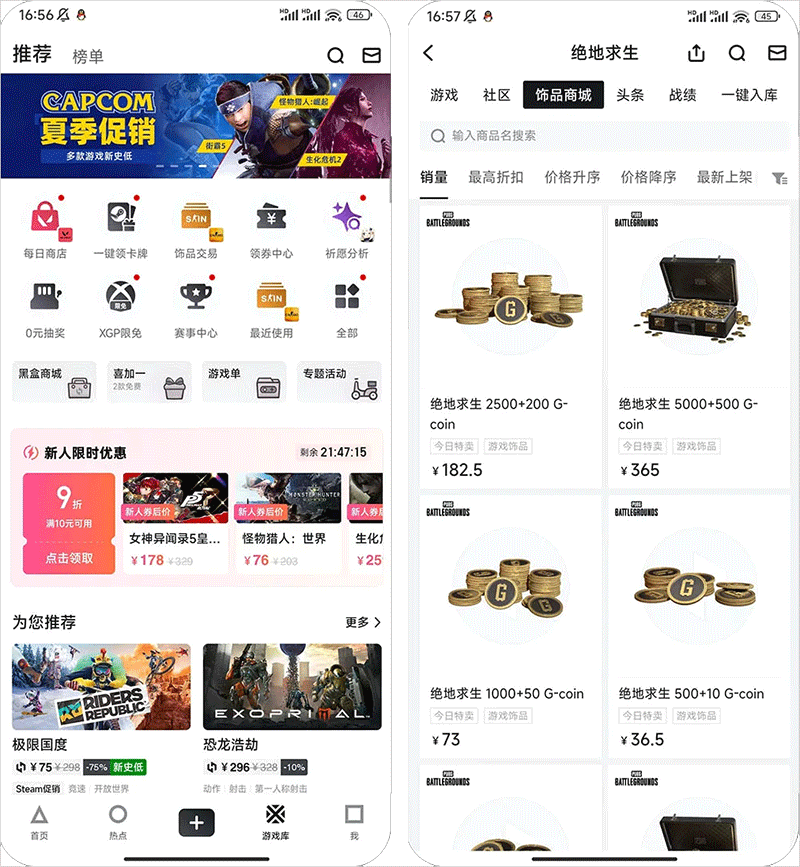This screenshot has width=800, height=867.
Task: Open the 极限国度 game card
Action: point(101,700)
